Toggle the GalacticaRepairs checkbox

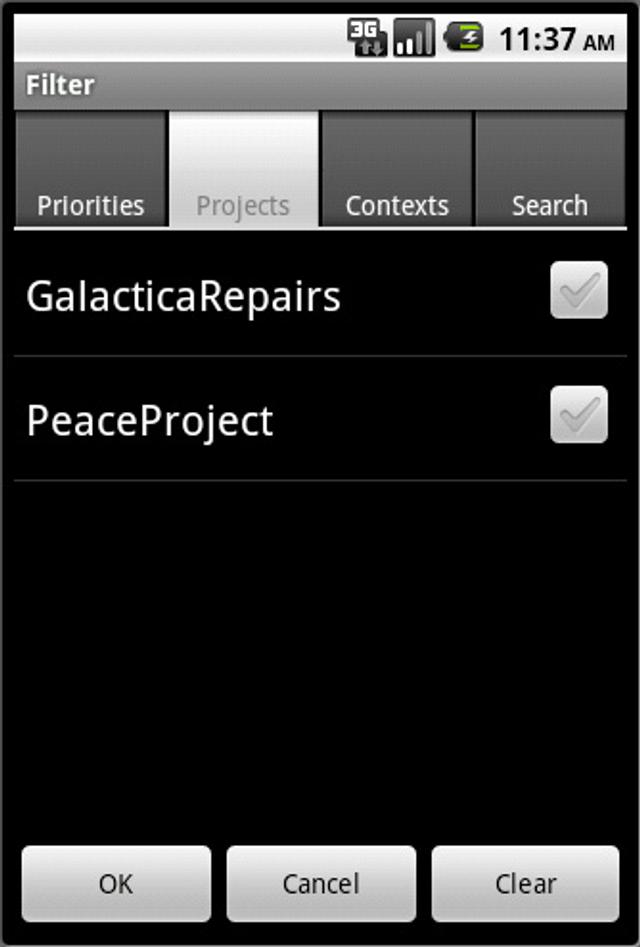pos(579,291)
